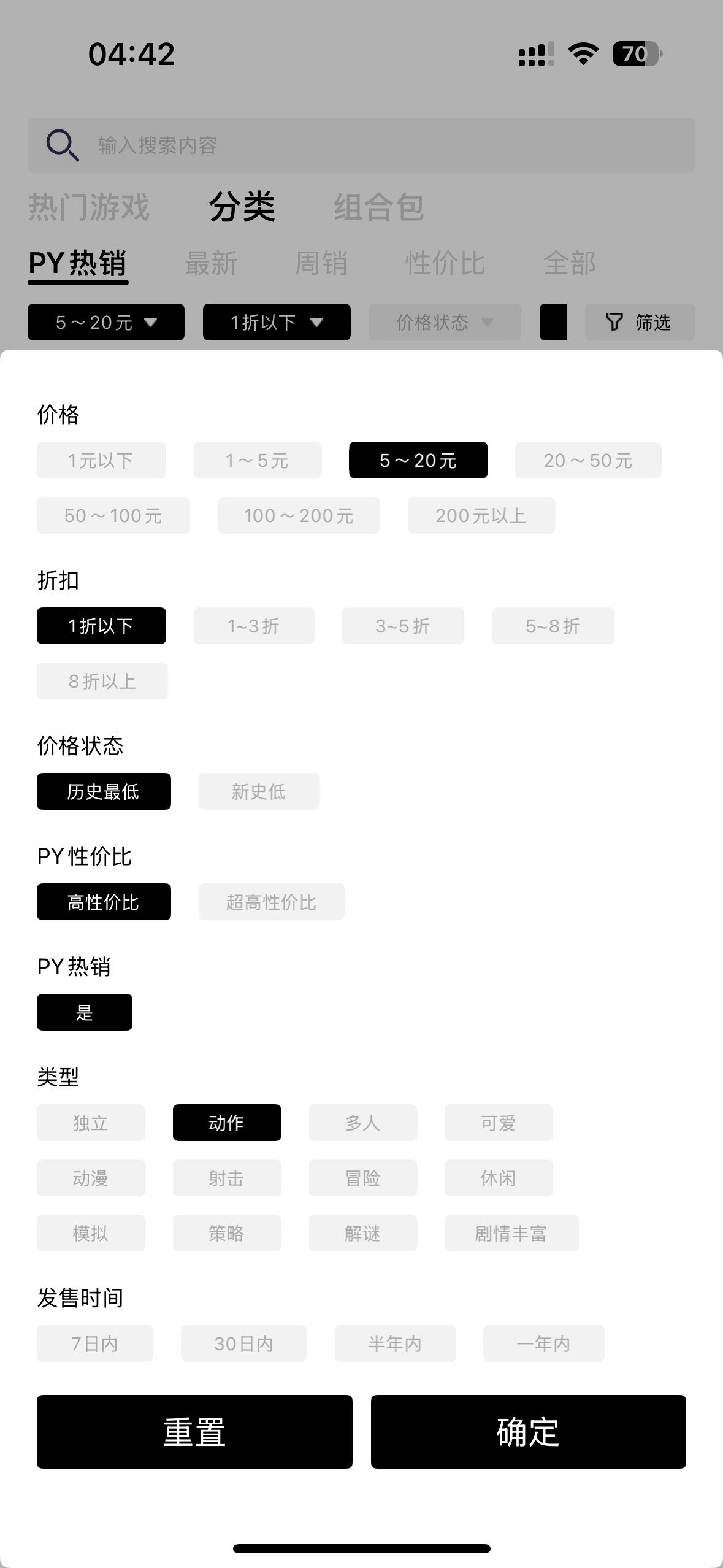
Task: Choose the 1元以下 price filter
Action: pyautogui.click(x=101, y=460)
